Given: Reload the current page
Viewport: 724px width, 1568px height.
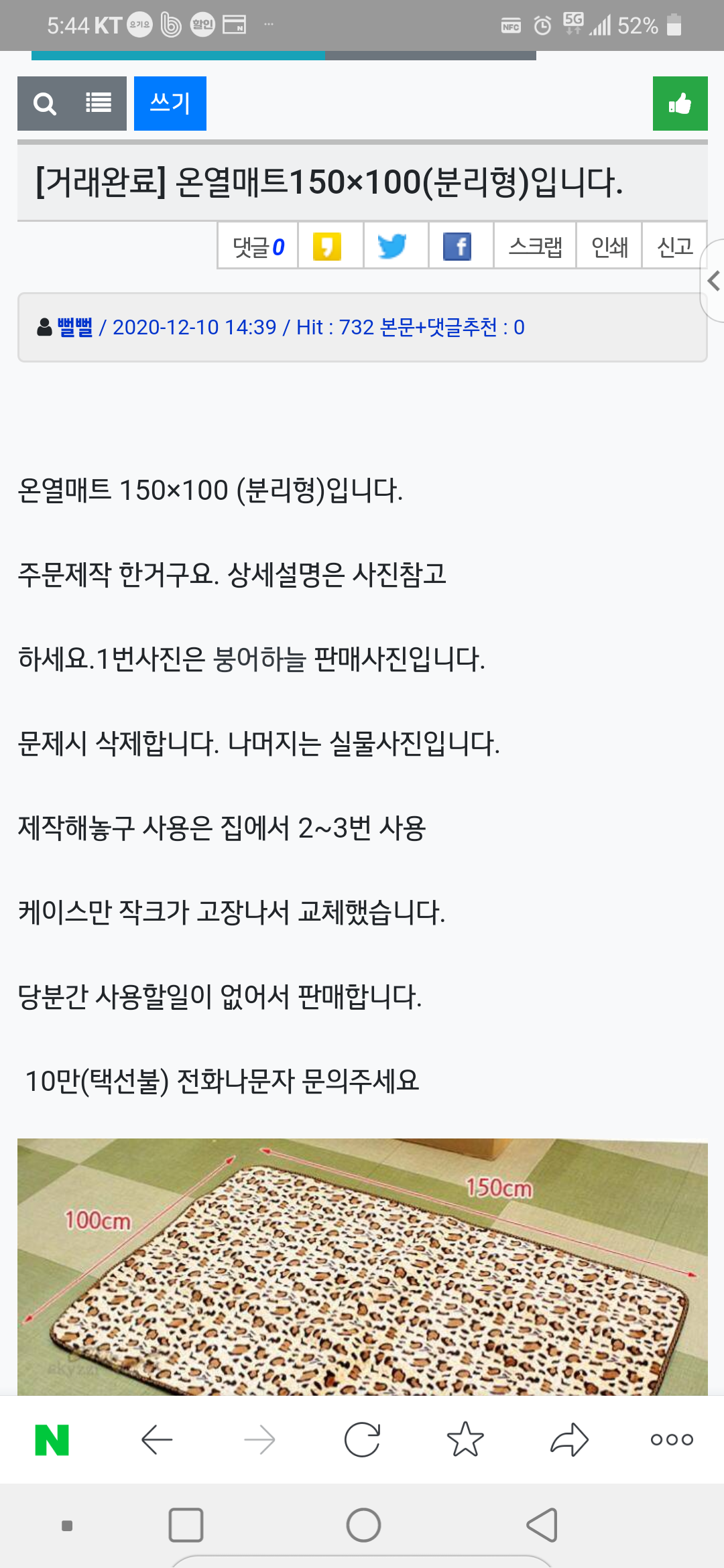Looking at the screenshot, I should [362, 1439].
